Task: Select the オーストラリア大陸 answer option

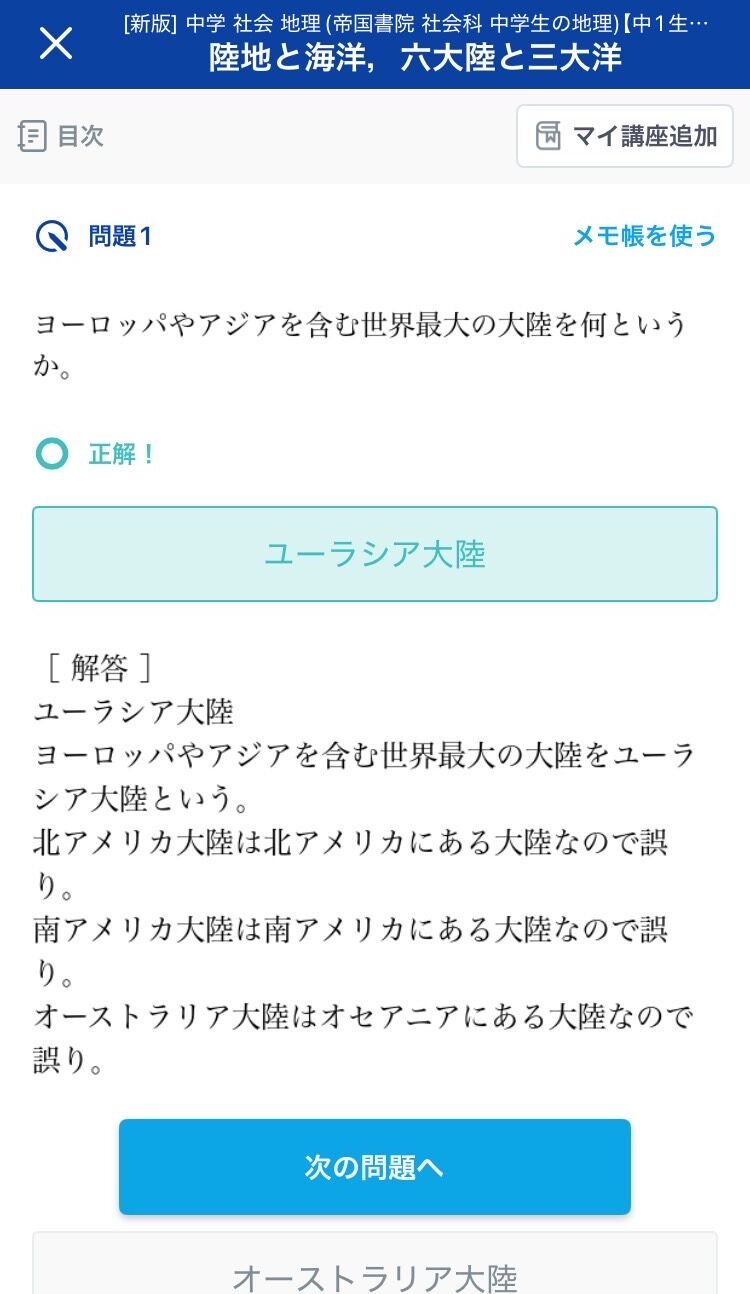Action: coord(375,1272)
